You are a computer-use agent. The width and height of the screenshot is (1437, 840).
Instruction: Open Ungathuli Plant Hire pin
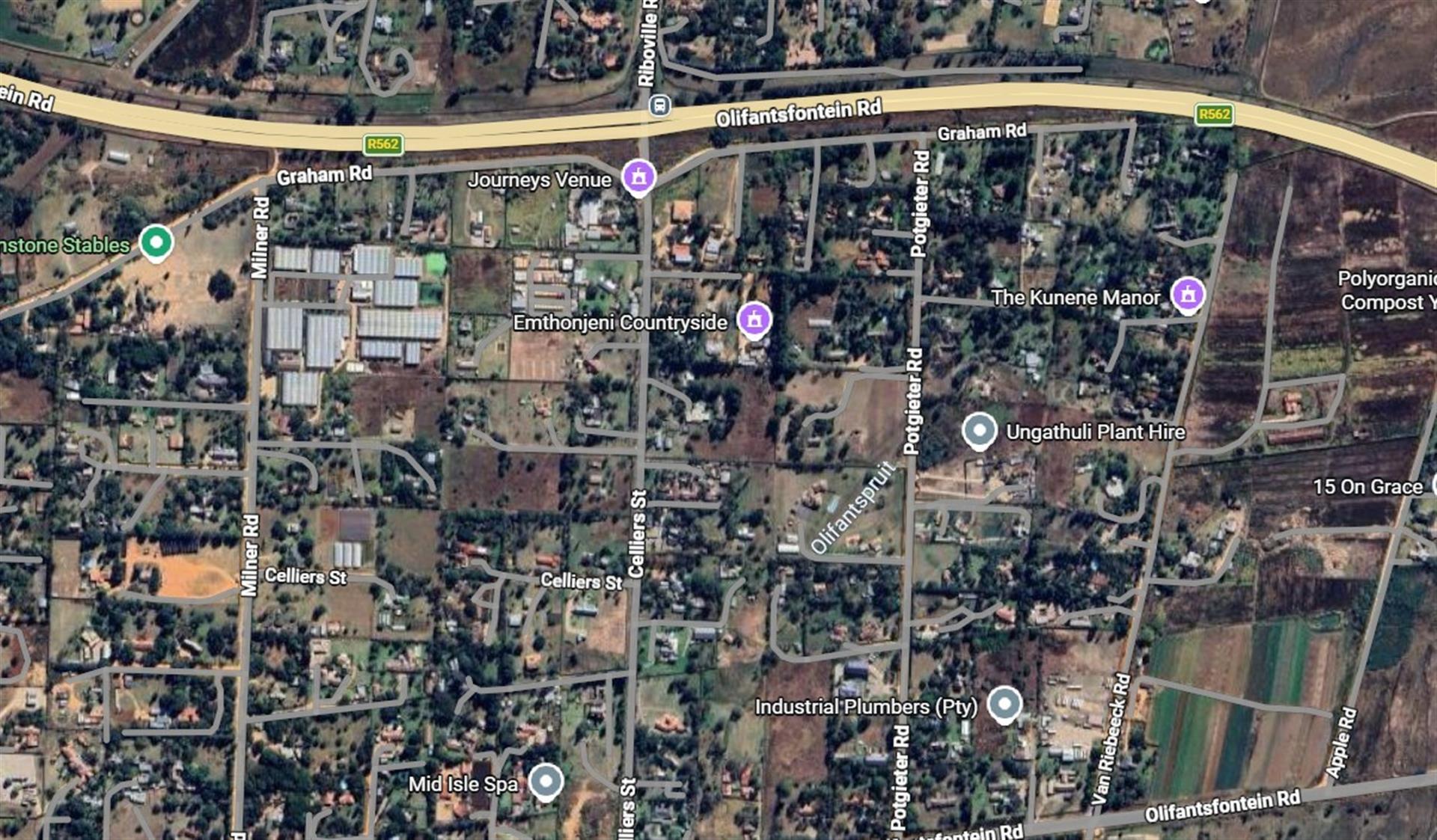(979, 430)
